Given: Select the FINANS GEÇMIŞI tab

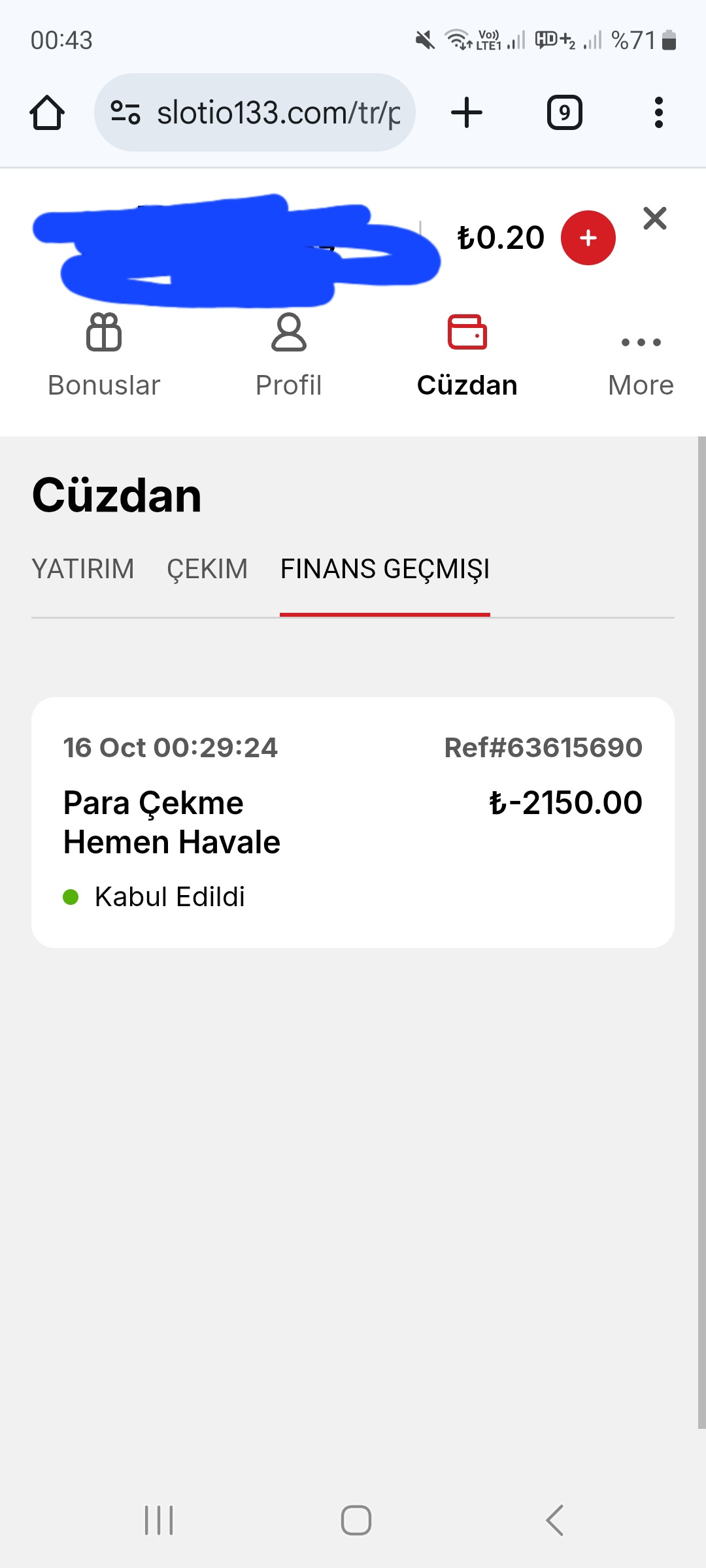Looking at the screenshot, I should pyautogui.click(x=385, y=569).
